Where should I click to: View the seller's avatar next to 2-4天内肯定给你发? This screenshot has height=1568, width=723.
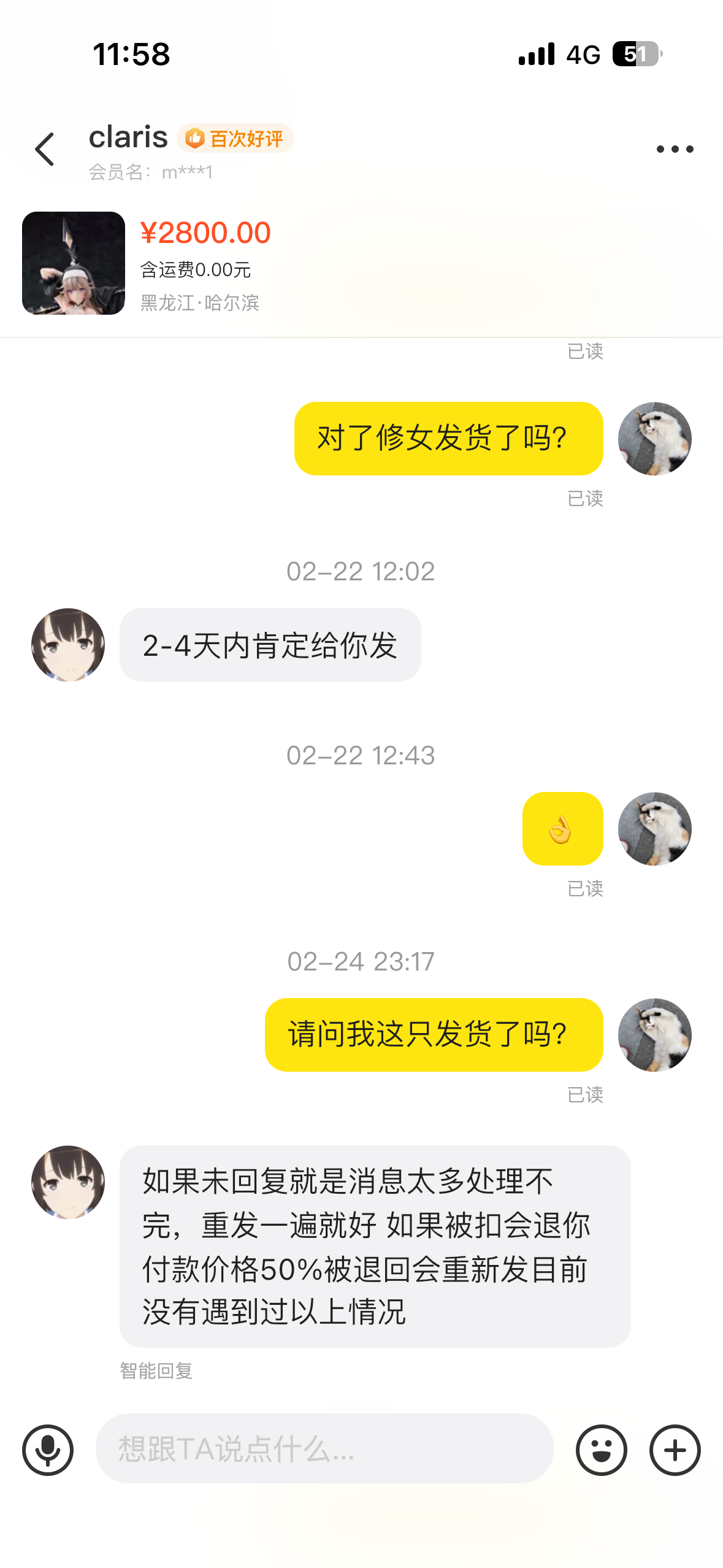click(x=68, y=645)
